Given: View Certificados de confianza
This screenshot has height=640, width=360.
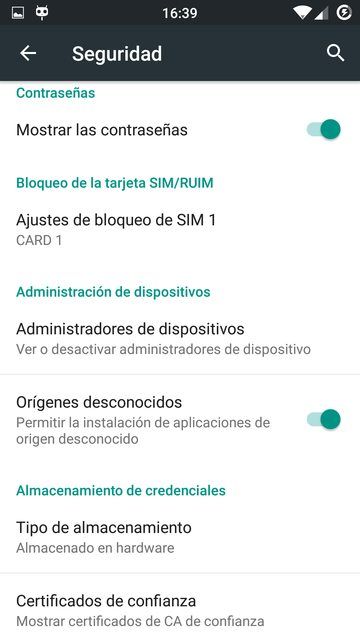Looking at the screenshot, I should (x=180, y=610).
